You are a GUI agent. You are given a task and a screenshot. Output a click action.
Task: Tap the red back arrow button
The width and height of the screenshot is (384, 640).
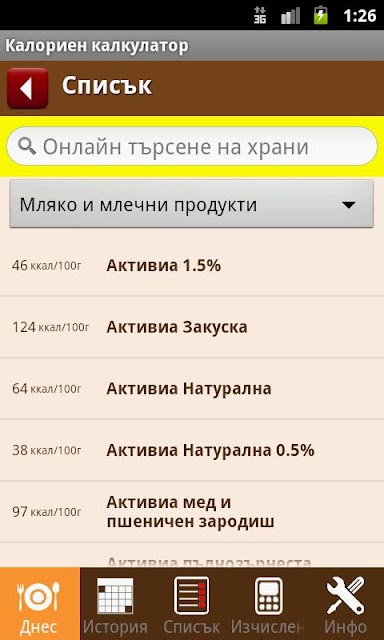[x=28, y=88]
